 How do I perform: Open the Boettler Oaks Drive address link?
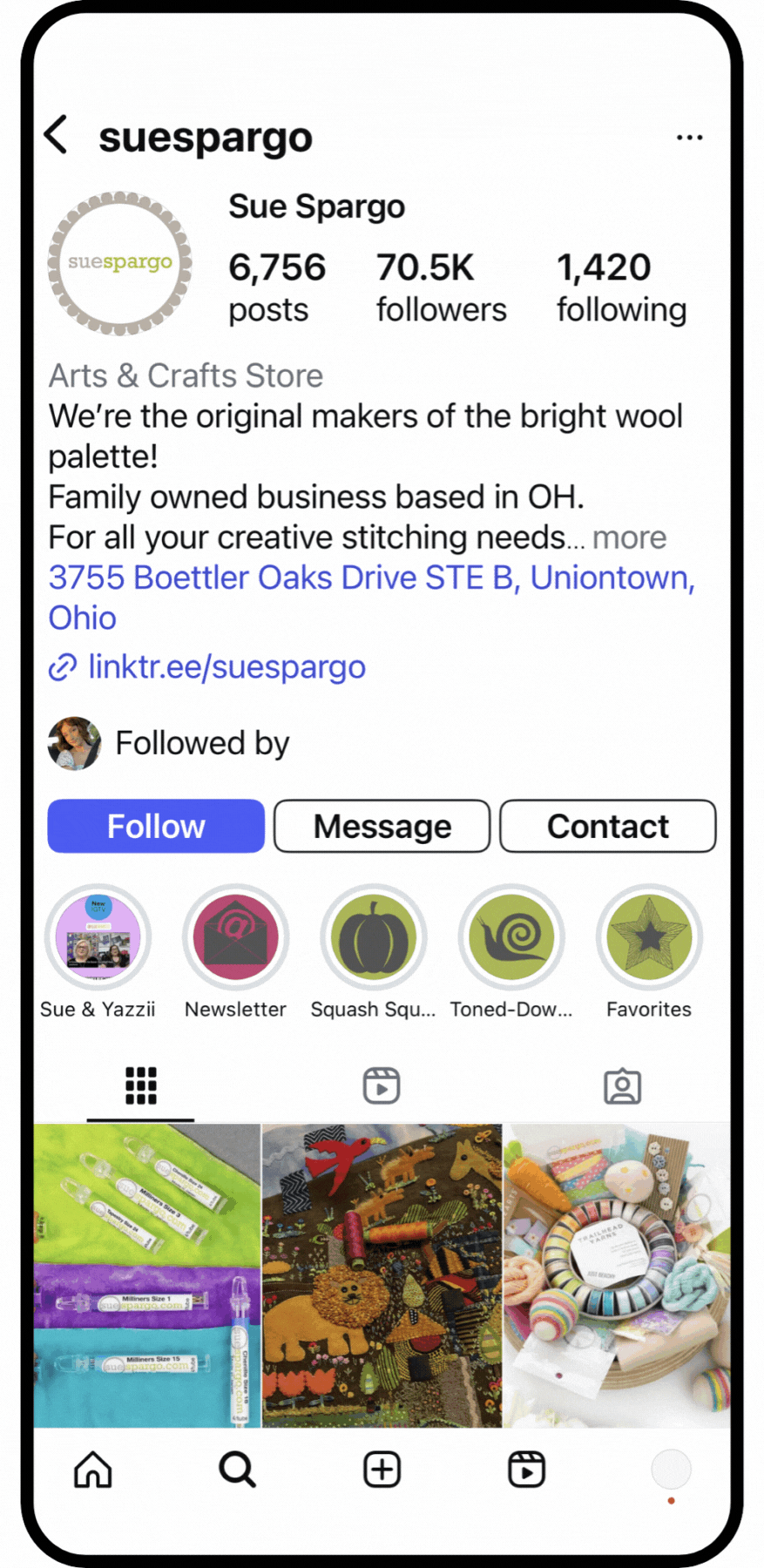[x=370, y=578]
